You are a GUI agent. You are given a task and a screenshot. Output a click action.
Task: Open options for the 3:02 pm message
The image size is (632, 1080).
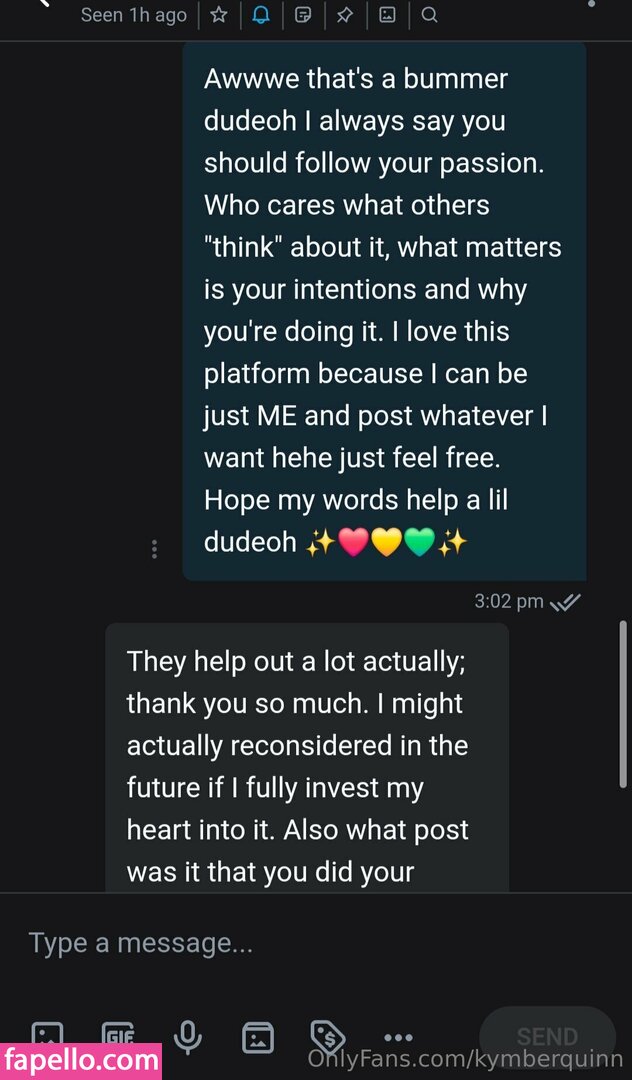(154, 549)
